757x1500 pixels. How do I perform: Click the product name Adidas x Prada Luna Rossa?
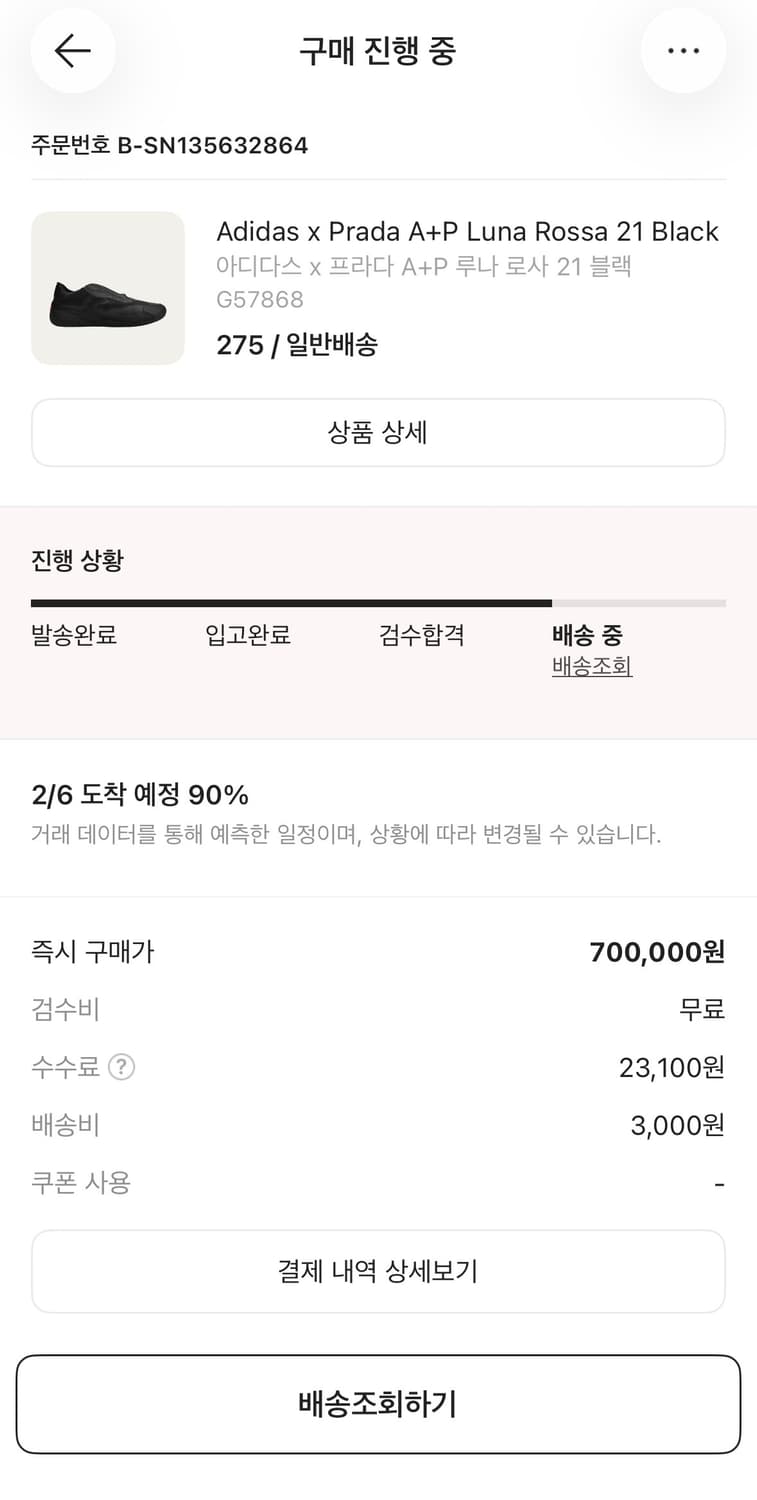(468, 231)
